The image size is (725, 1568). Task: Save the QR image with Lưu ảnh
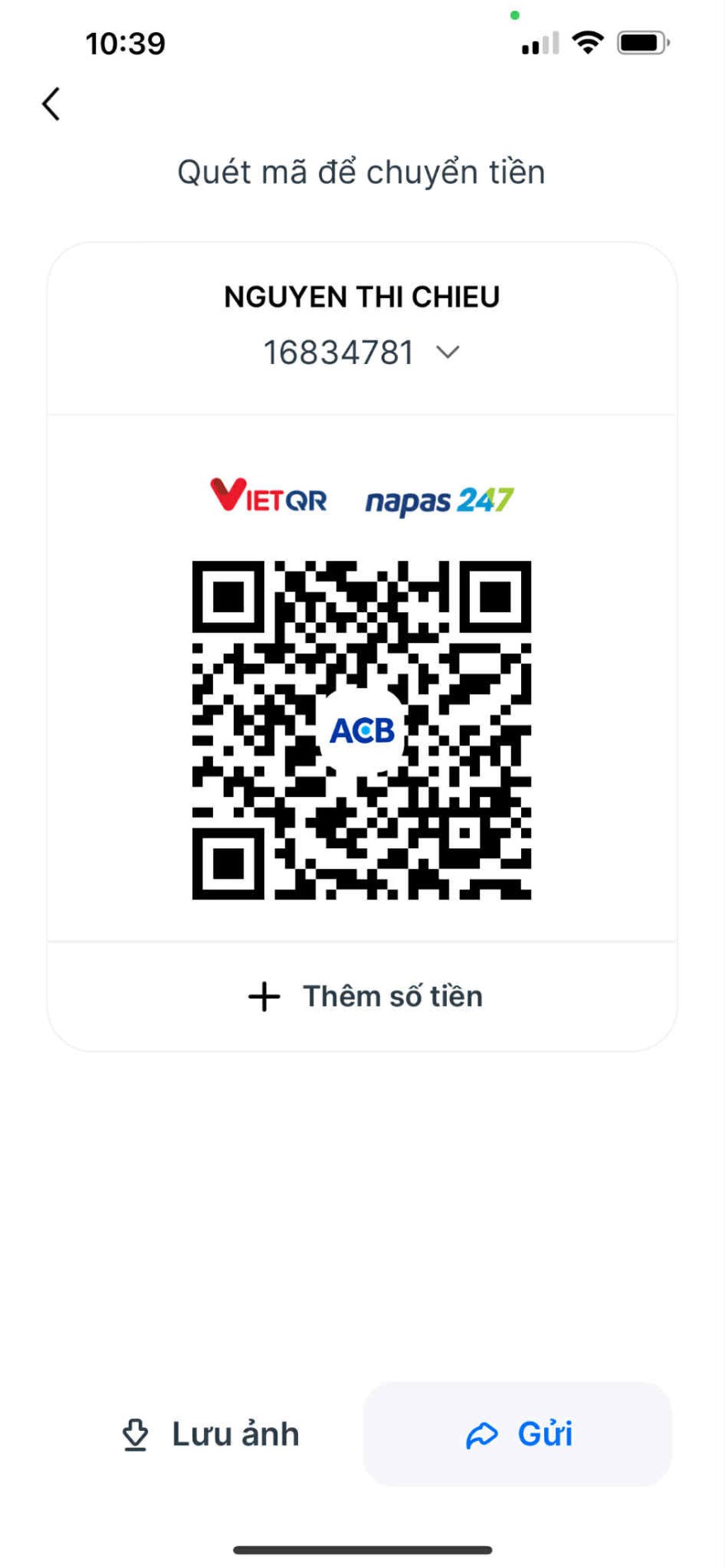[210, 1434]
